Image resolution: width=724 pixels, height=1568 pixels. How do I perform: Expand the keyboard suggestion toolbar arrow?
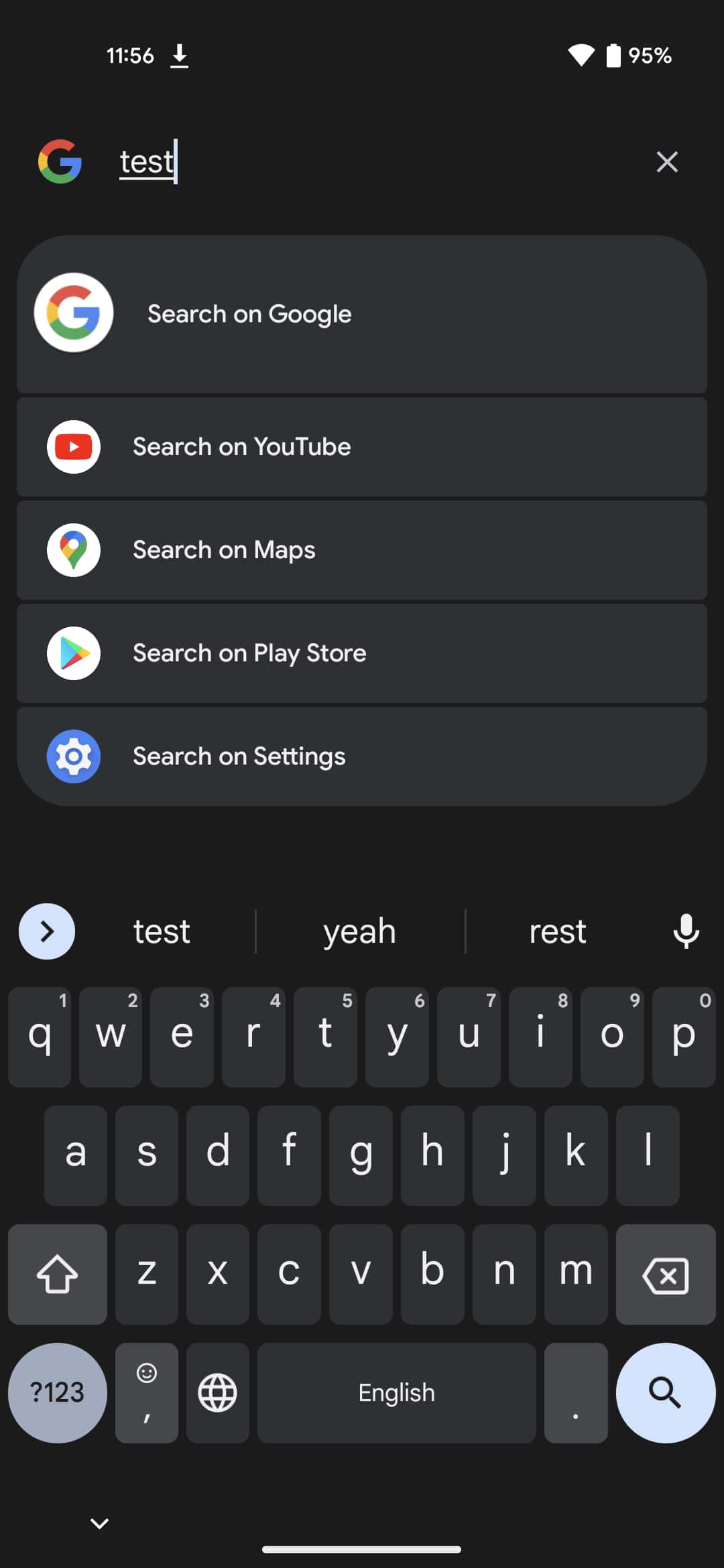pyautogui.click(x=47, y=931)
